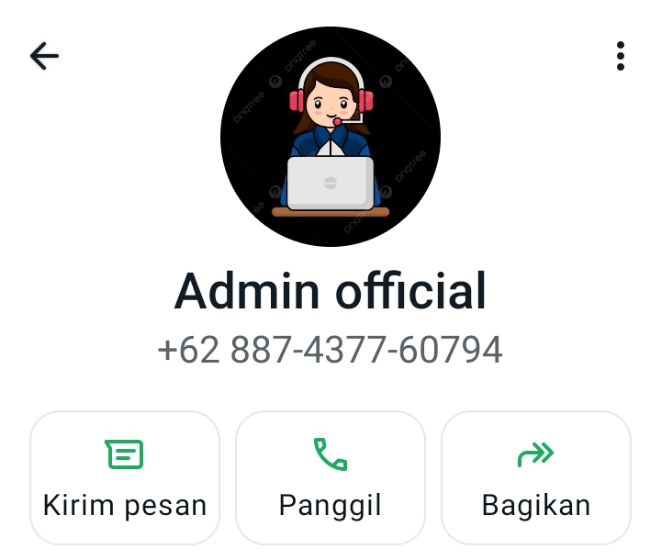Open the three-dot overflow menu
The image size is (661, 554).
click(621, 56)
